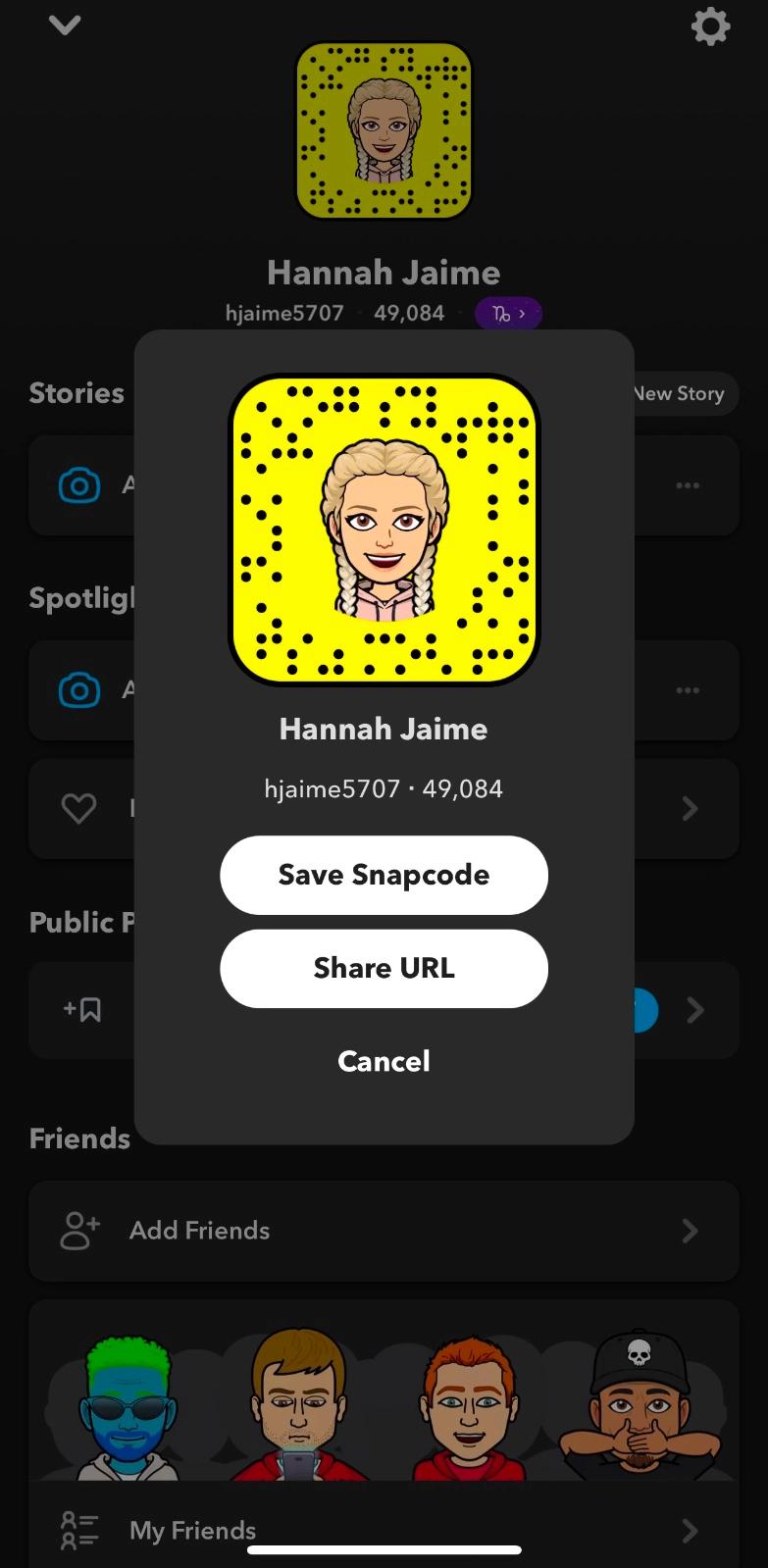Open the Add Friends row
Image resolution: width=768 pixels, height=1568 pixels.
[383, 1231]
